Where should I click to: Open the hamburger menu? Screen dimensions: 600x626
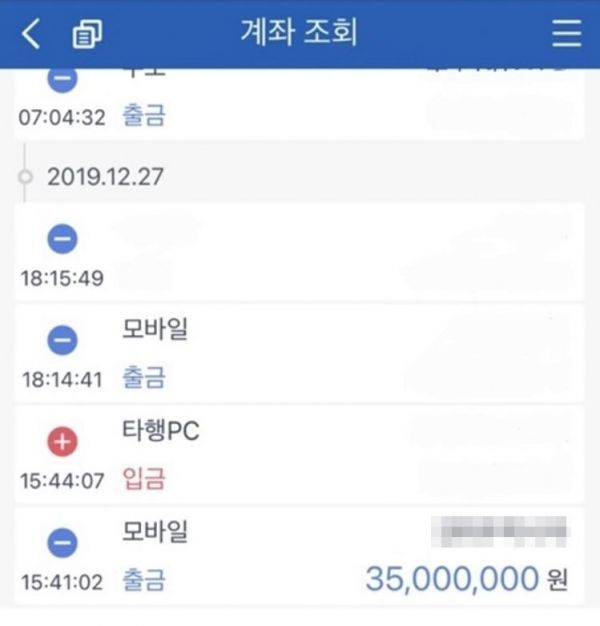click(x=566, y=34)
